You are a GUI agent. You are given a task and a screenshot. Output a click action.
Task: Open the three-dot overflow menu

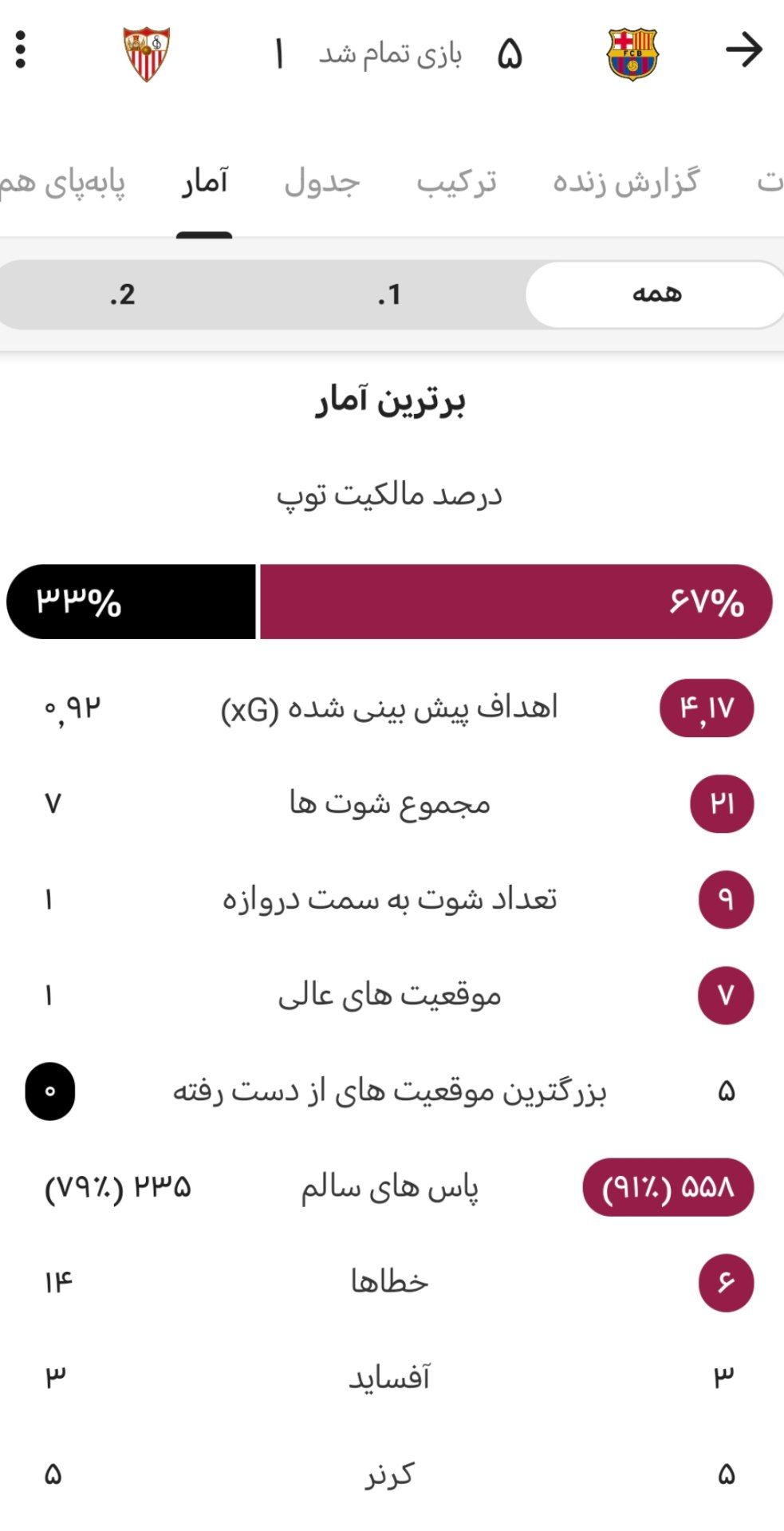tap(22, 50)
